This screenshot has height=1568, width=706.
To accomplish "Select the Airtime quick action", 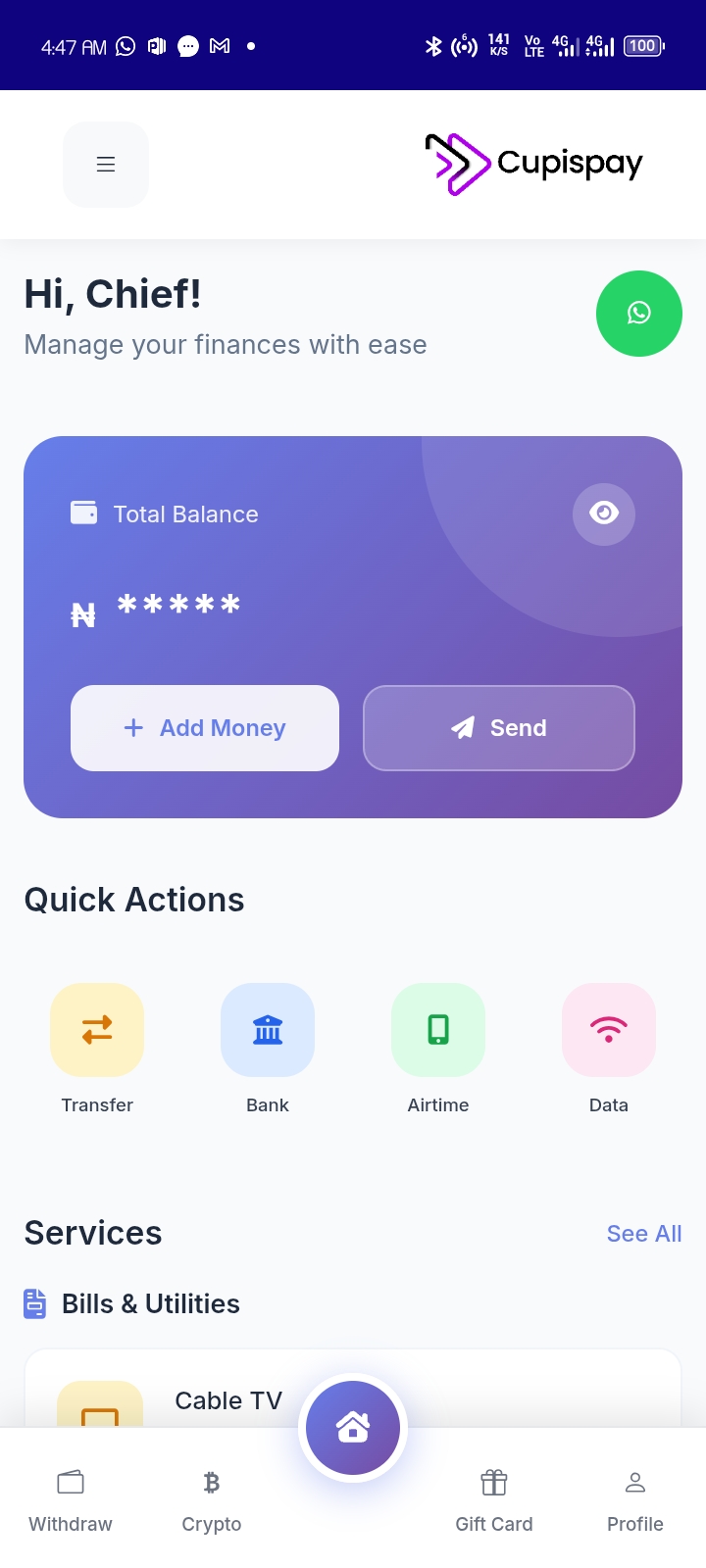I will point(438,1031).
